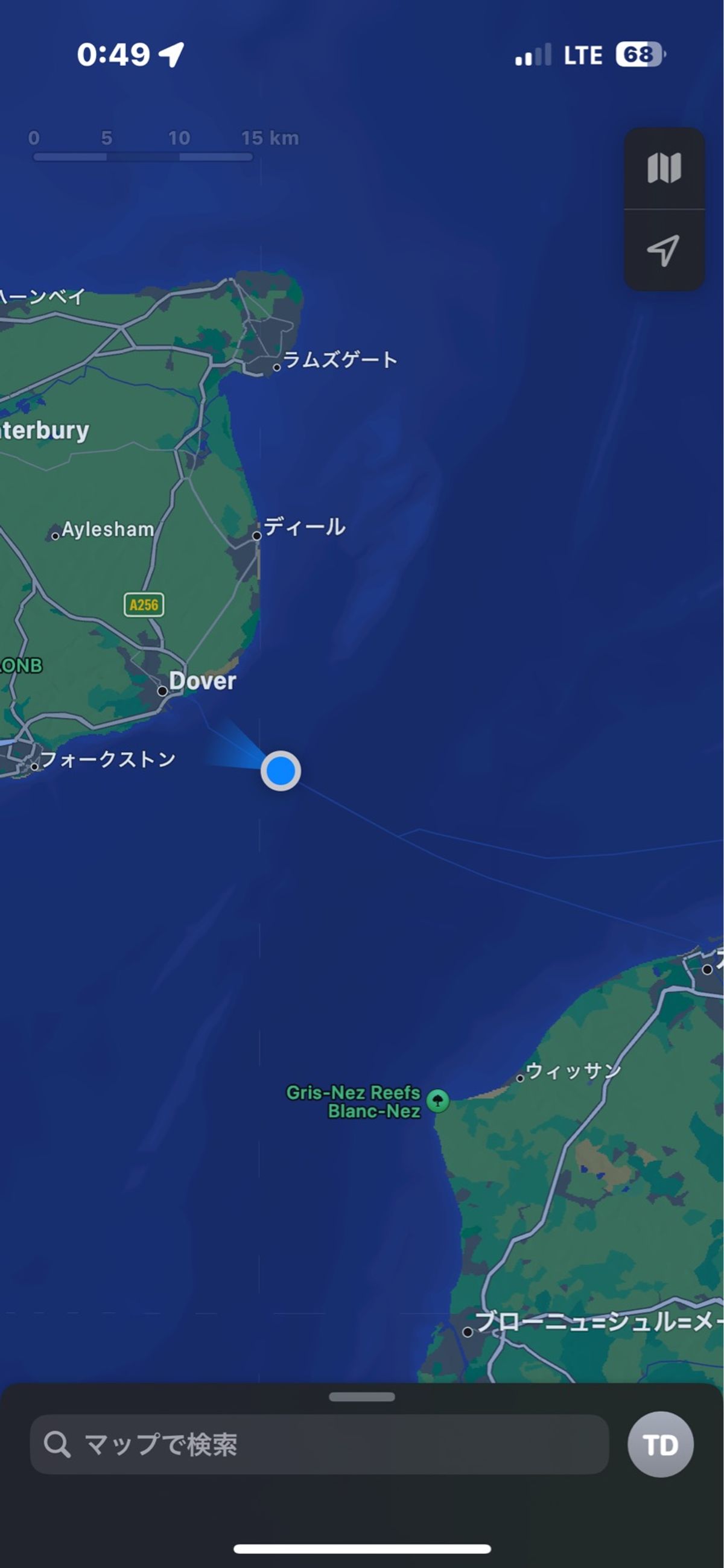Select the Gris-Nez Reefs Blanc-Nez park marker
Screen dimensions: 724x1568
click(437, 1100)
